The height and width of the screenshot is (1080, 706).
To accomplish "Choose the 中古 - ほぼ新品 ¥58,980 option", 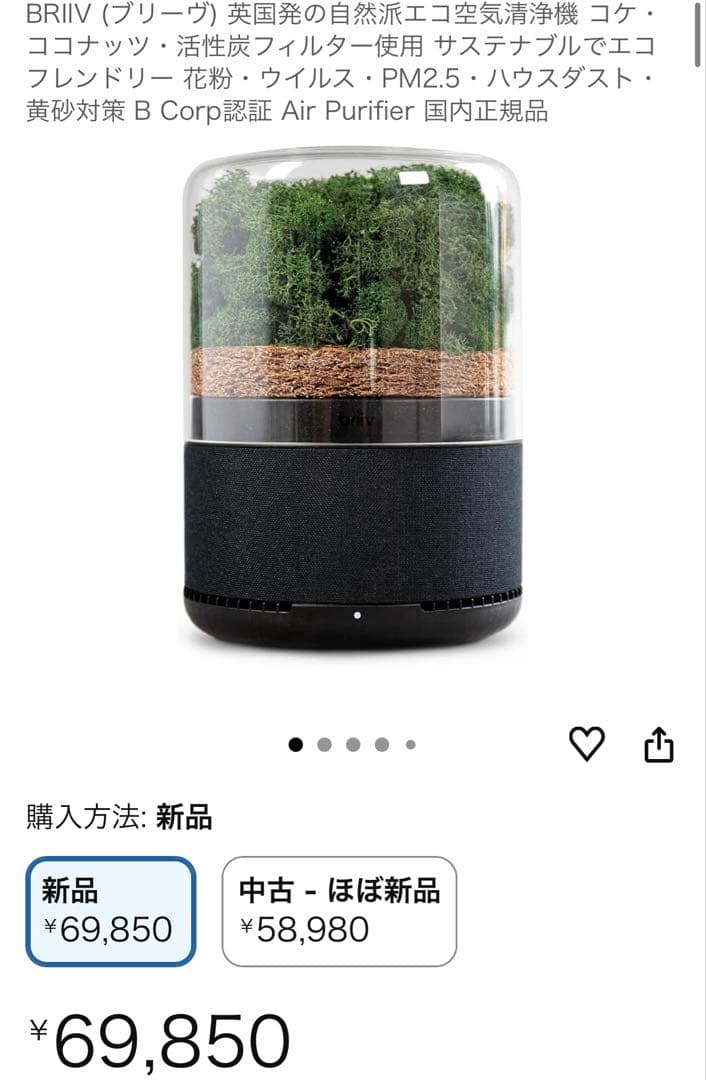I will 339,911.
